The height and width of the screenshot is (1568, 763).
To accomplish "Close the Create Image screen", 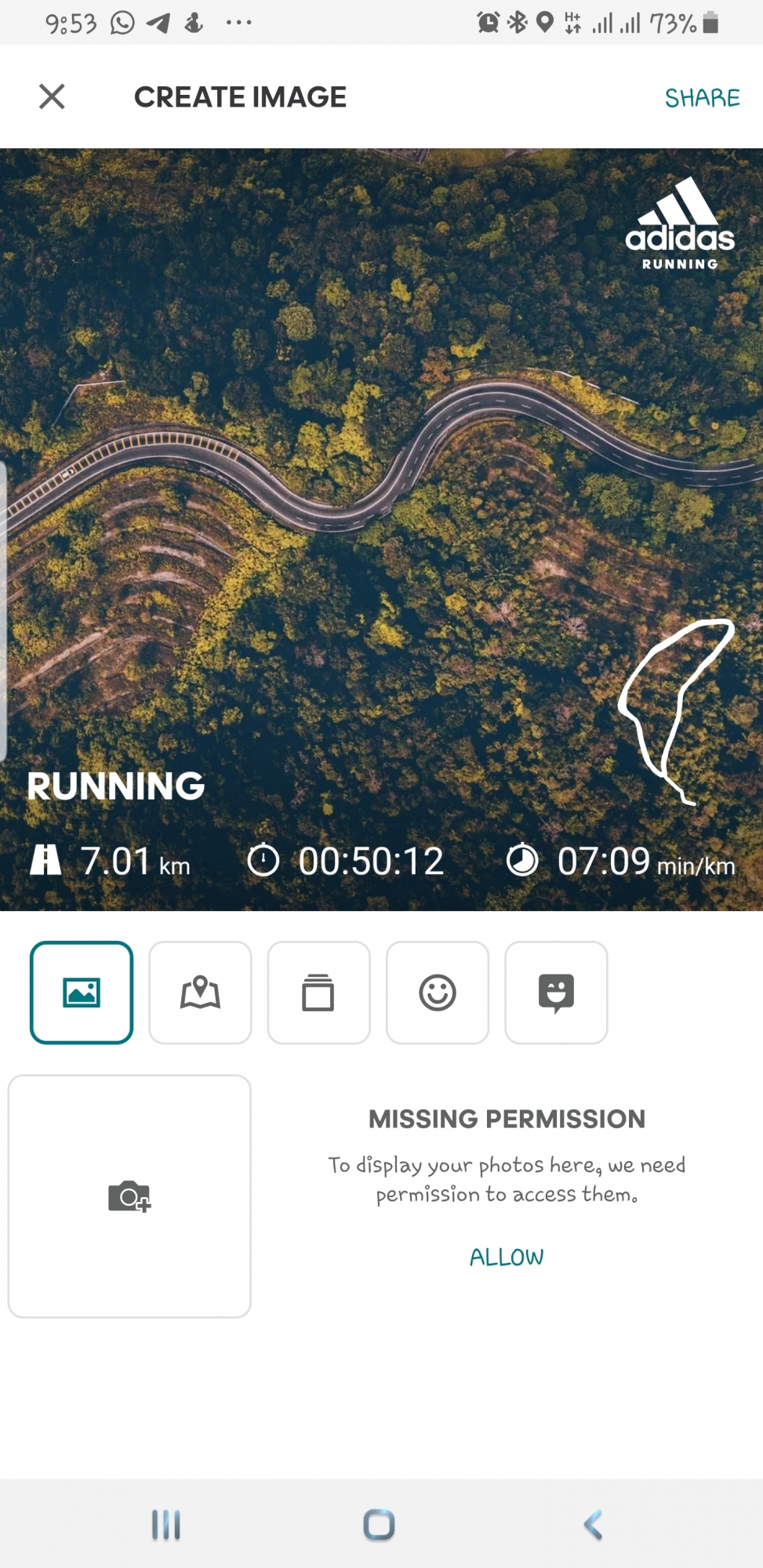I will 52,96.
